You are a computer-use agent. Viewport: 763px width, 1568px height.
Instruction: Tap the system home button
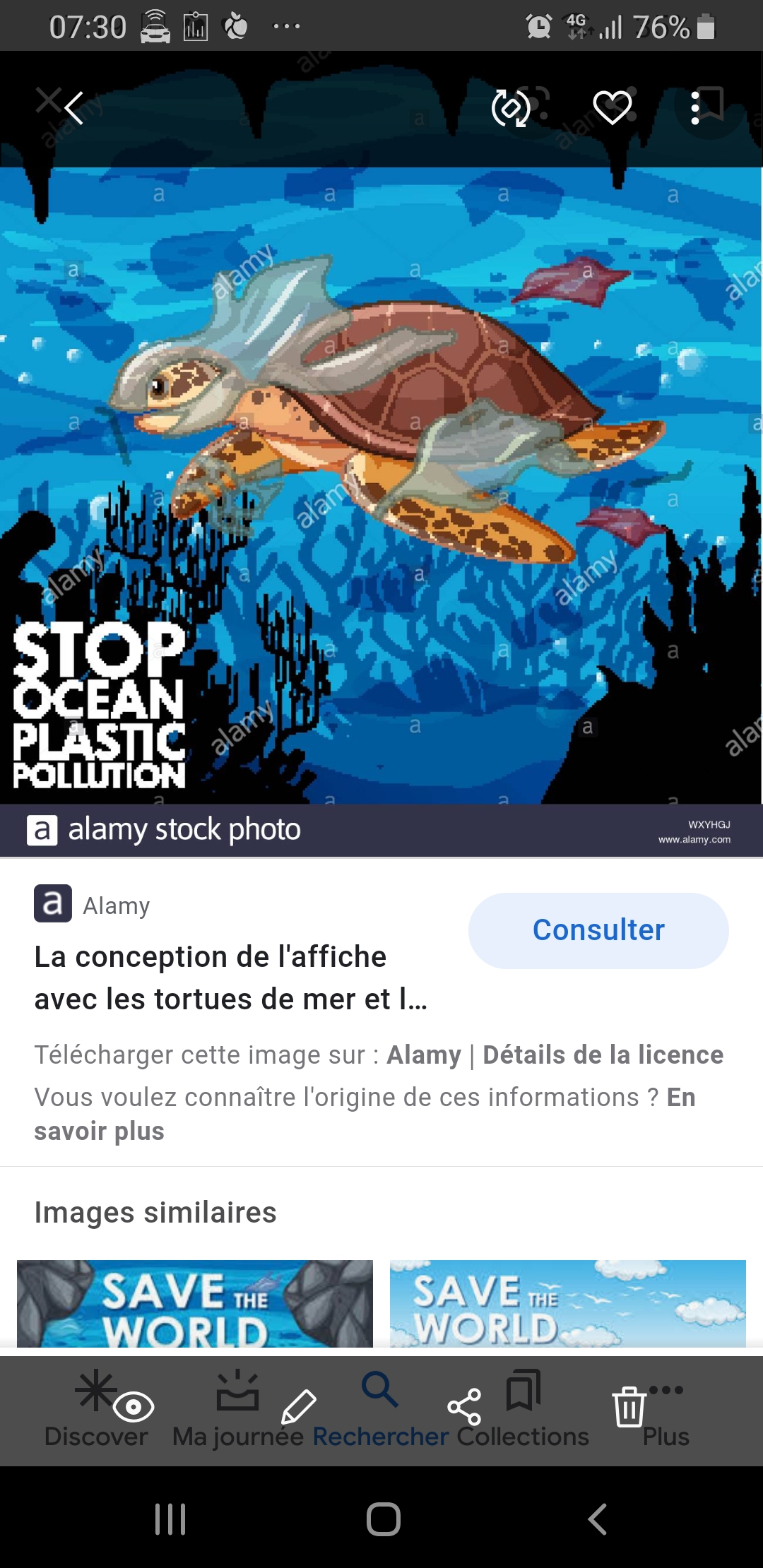pos(383,1519)
